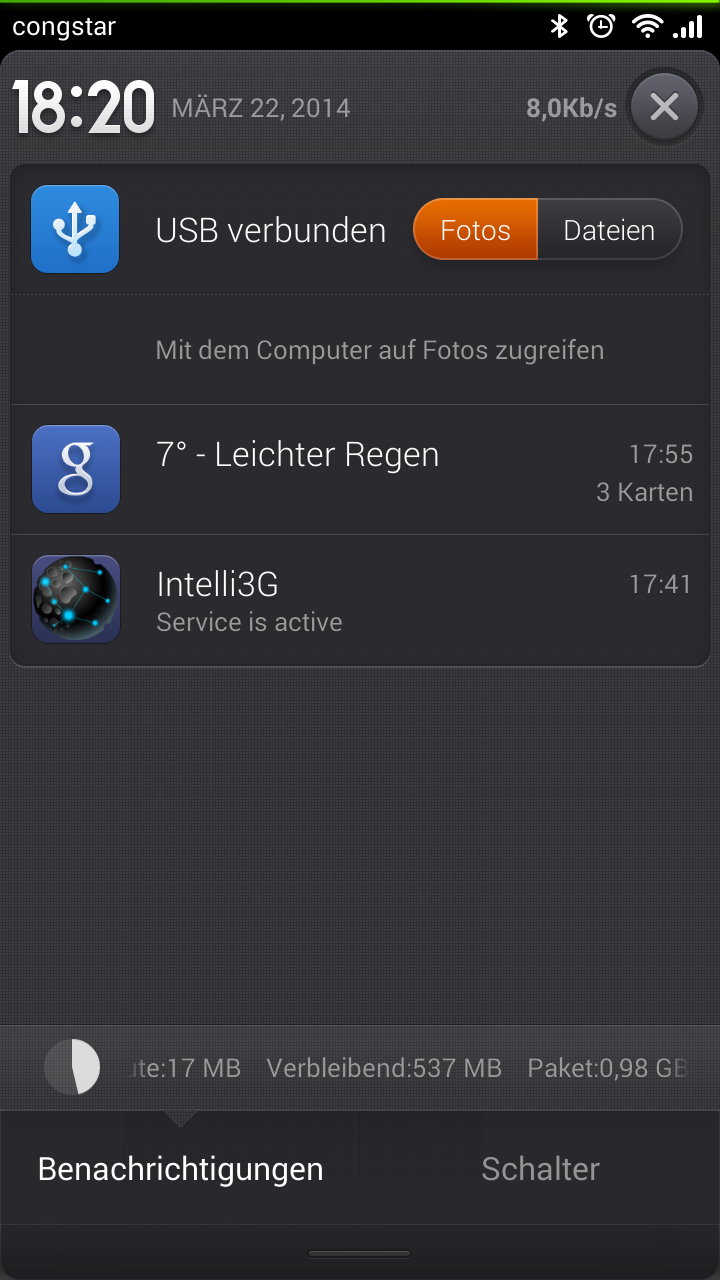Open the Intelli3G service notification
This screenshot has height=1280, width=720.
(x=360, y=600)
